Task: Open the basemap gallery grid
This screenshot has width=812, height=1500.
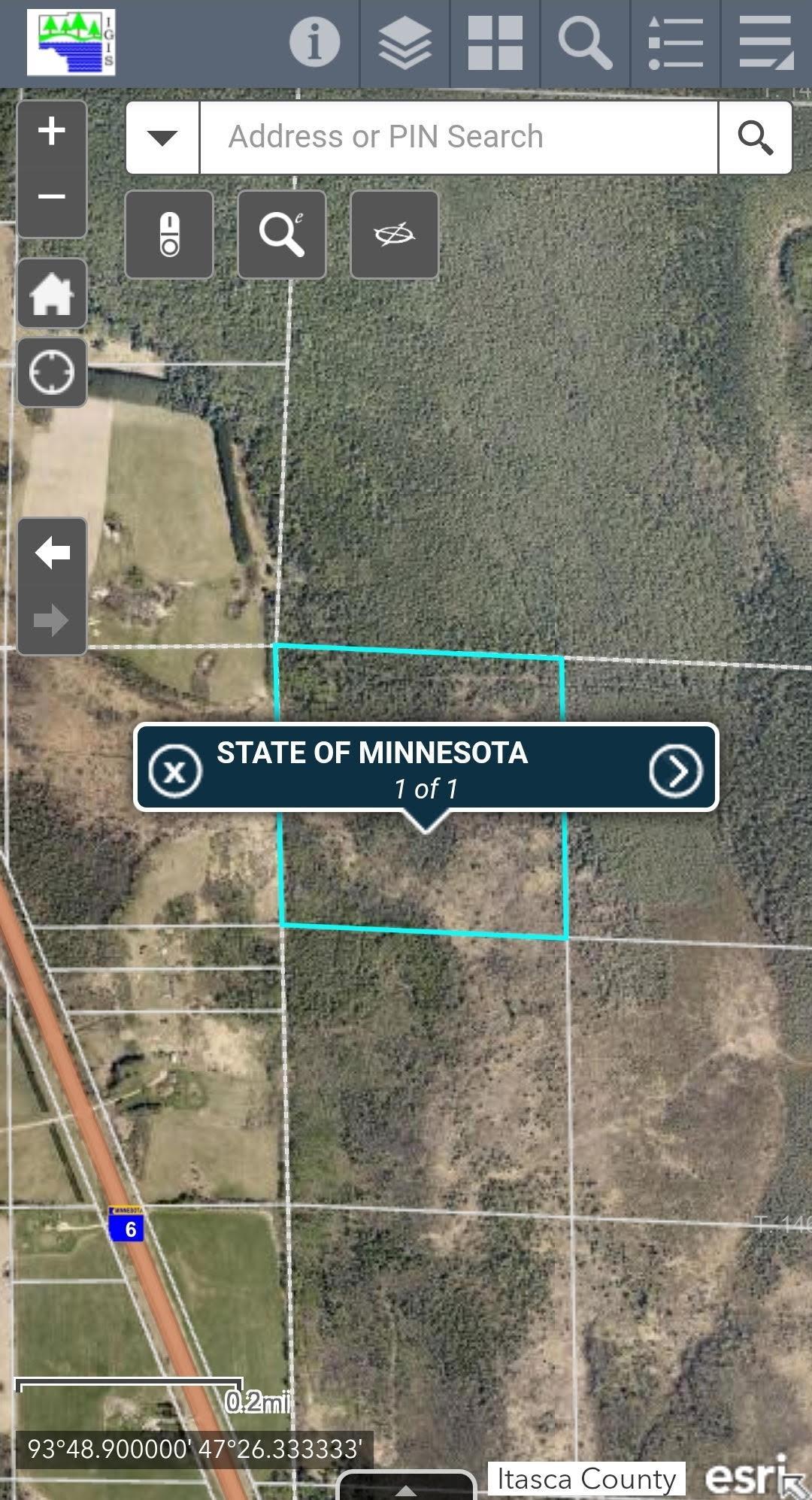Action: (495, 43)
